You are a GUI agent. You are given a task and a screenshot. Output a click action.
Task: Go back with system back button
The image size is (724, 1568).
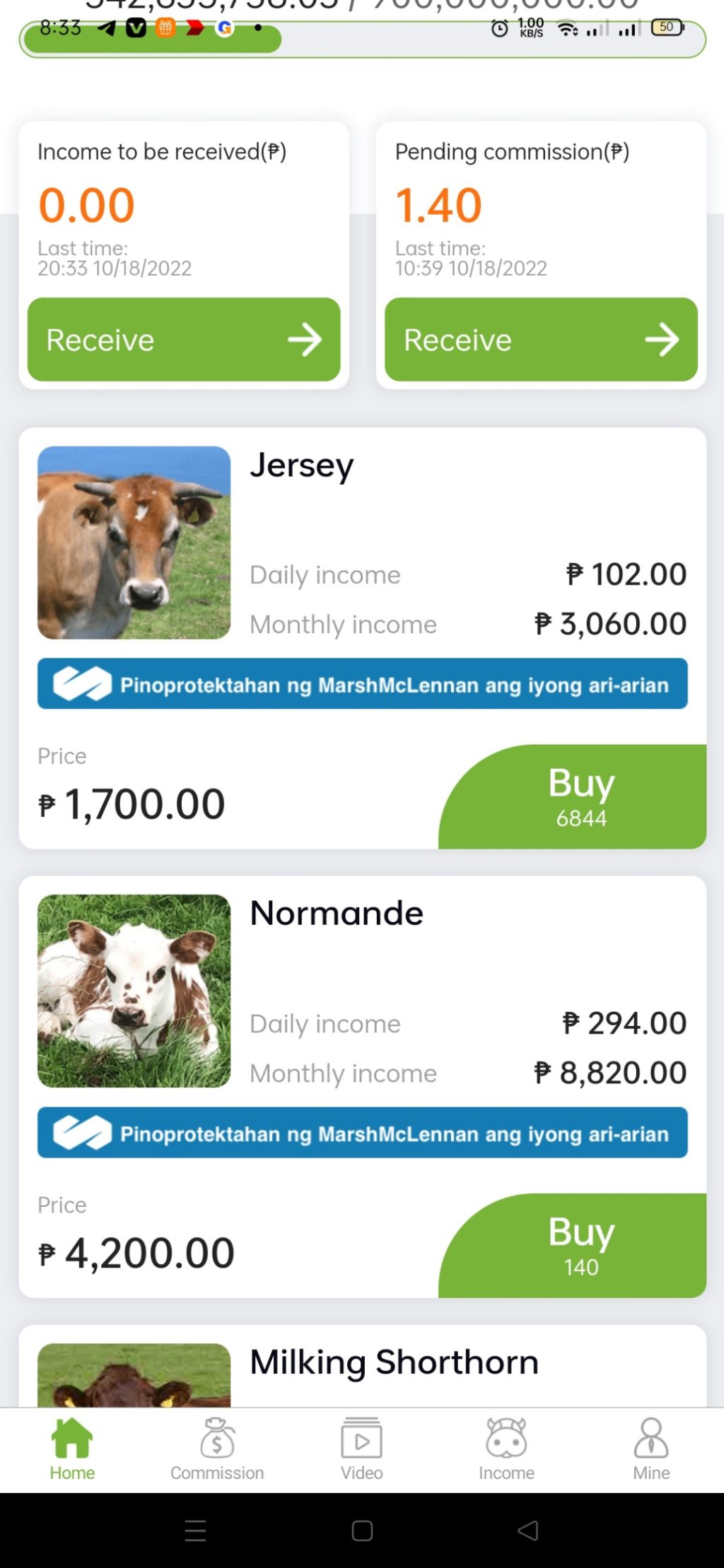(x=528, y=1531)
